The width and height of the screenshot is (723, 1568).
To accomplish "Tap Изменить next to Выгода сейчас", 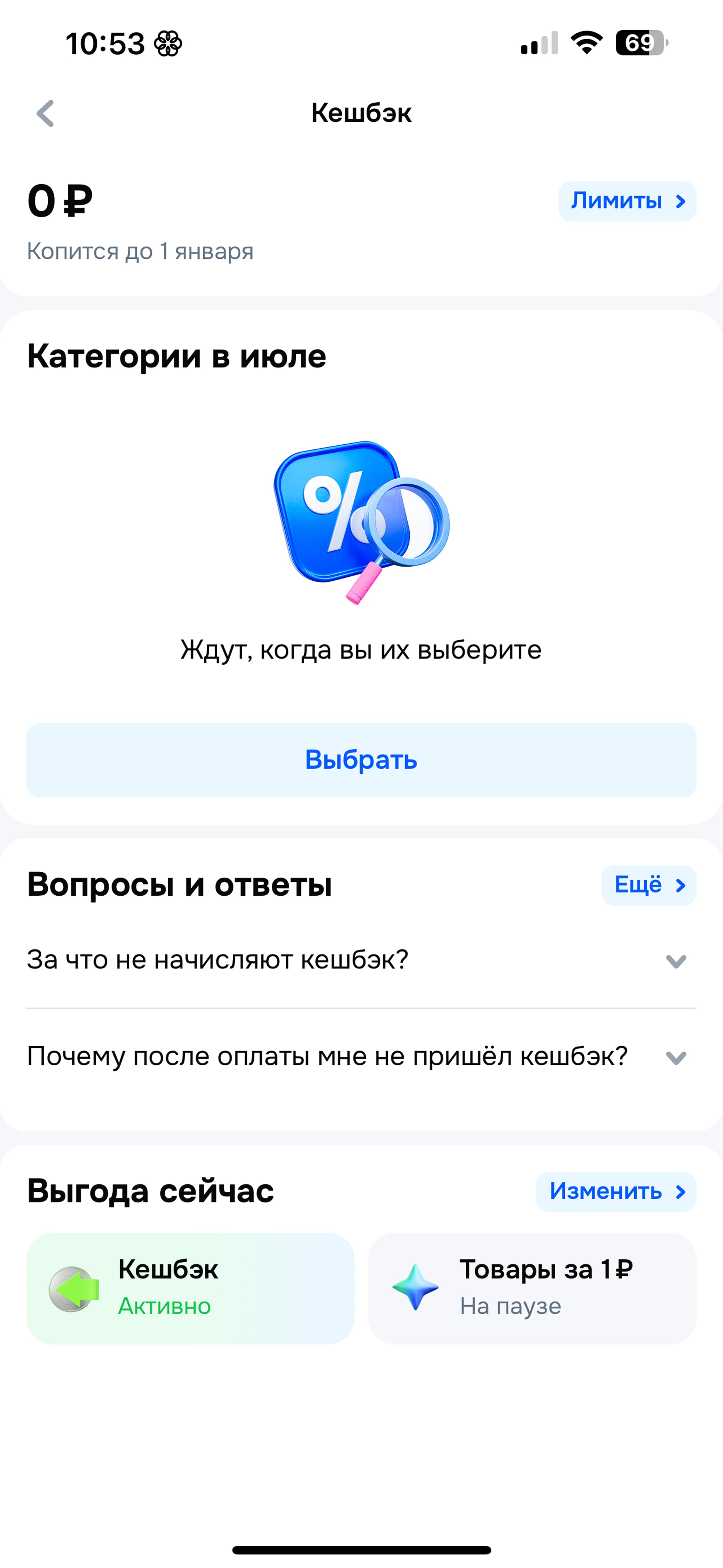I will (615, 1191).
